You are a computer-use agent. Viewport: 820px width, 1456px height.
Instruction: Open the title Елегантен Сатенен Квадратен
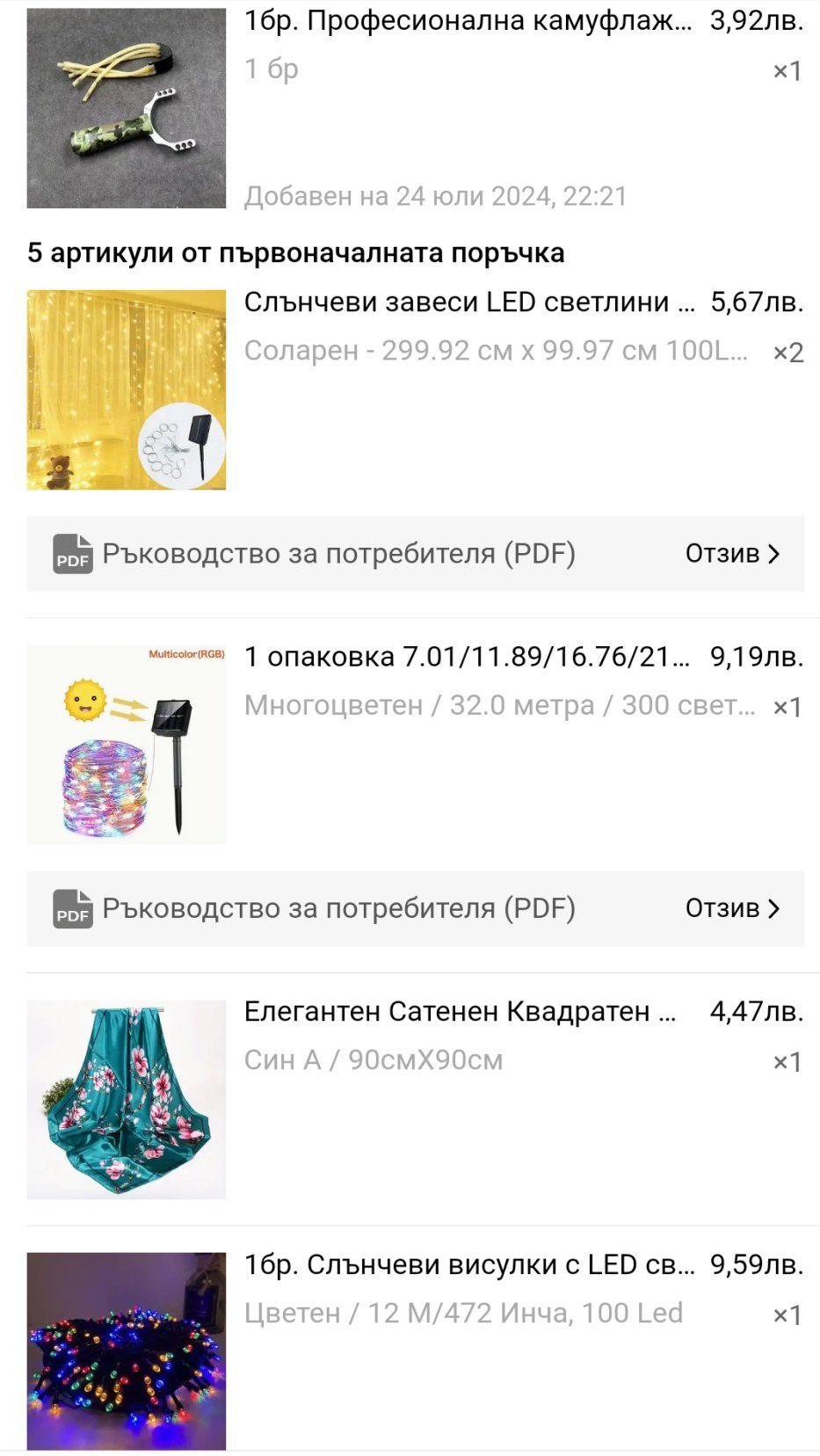point(461,1011)
